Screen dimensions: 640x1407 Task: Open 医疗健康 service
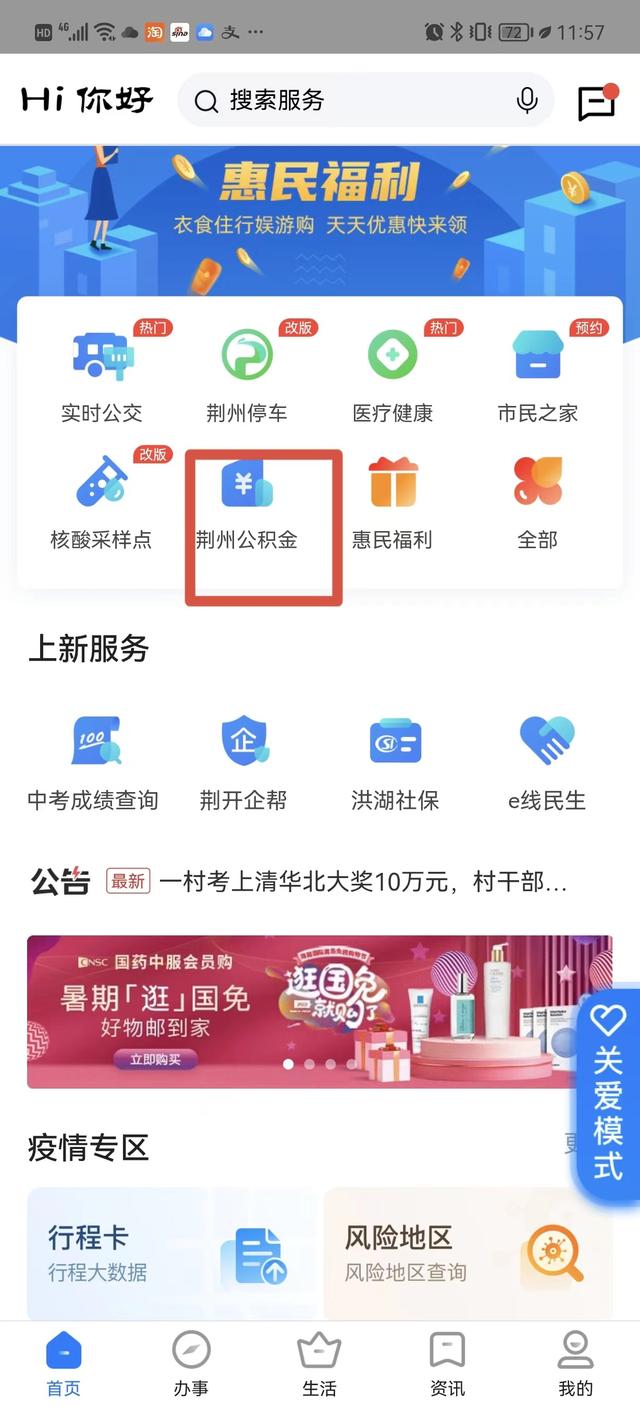pos(393,375)
